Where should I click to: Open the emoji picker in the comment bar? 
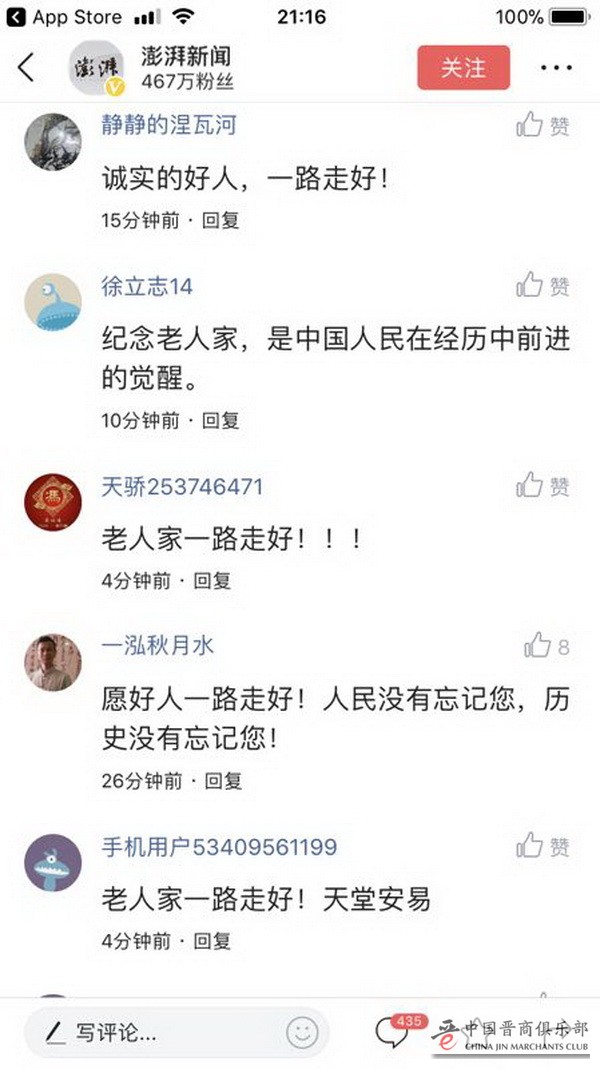301,1032
